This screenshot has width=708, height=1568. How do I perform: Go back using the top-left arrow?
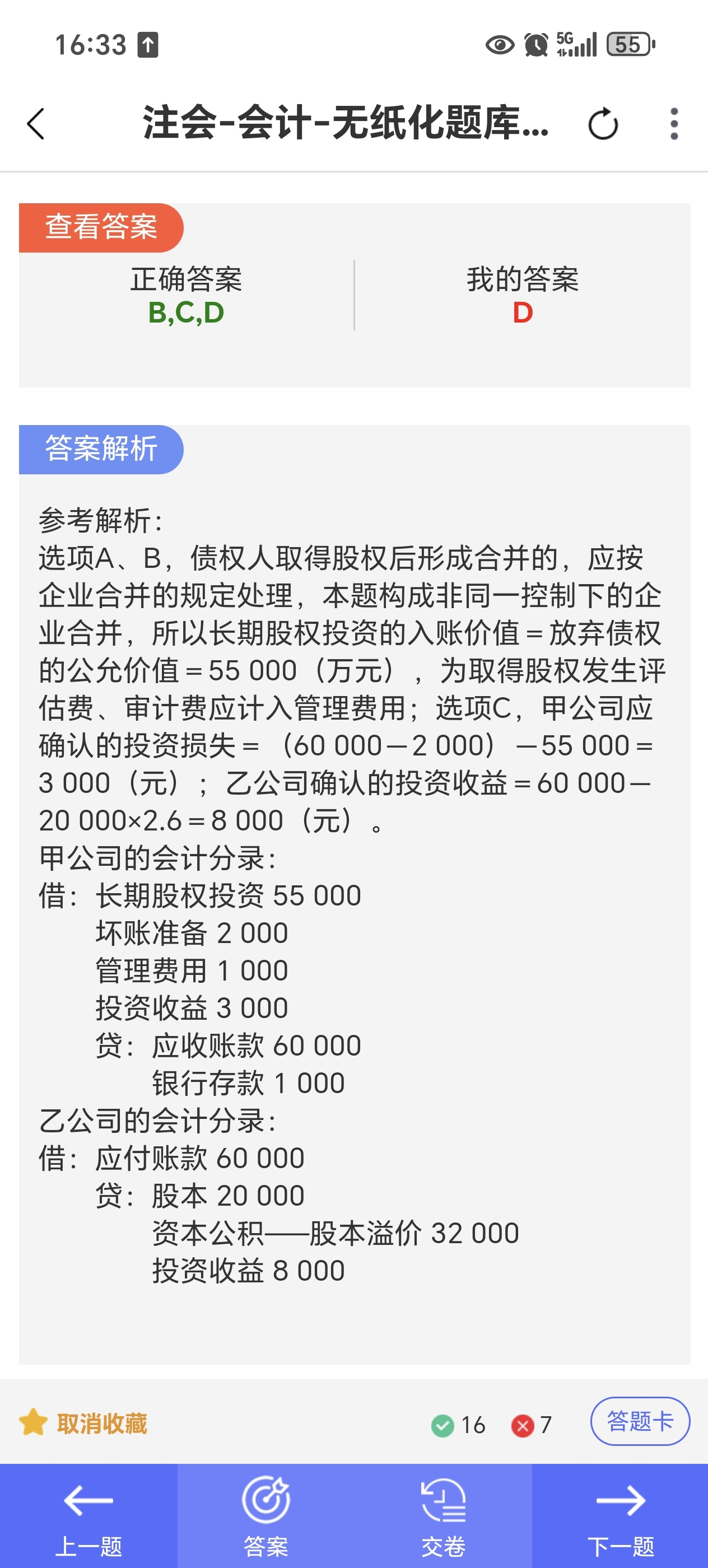pyautogui.click(x=36, y=124)
